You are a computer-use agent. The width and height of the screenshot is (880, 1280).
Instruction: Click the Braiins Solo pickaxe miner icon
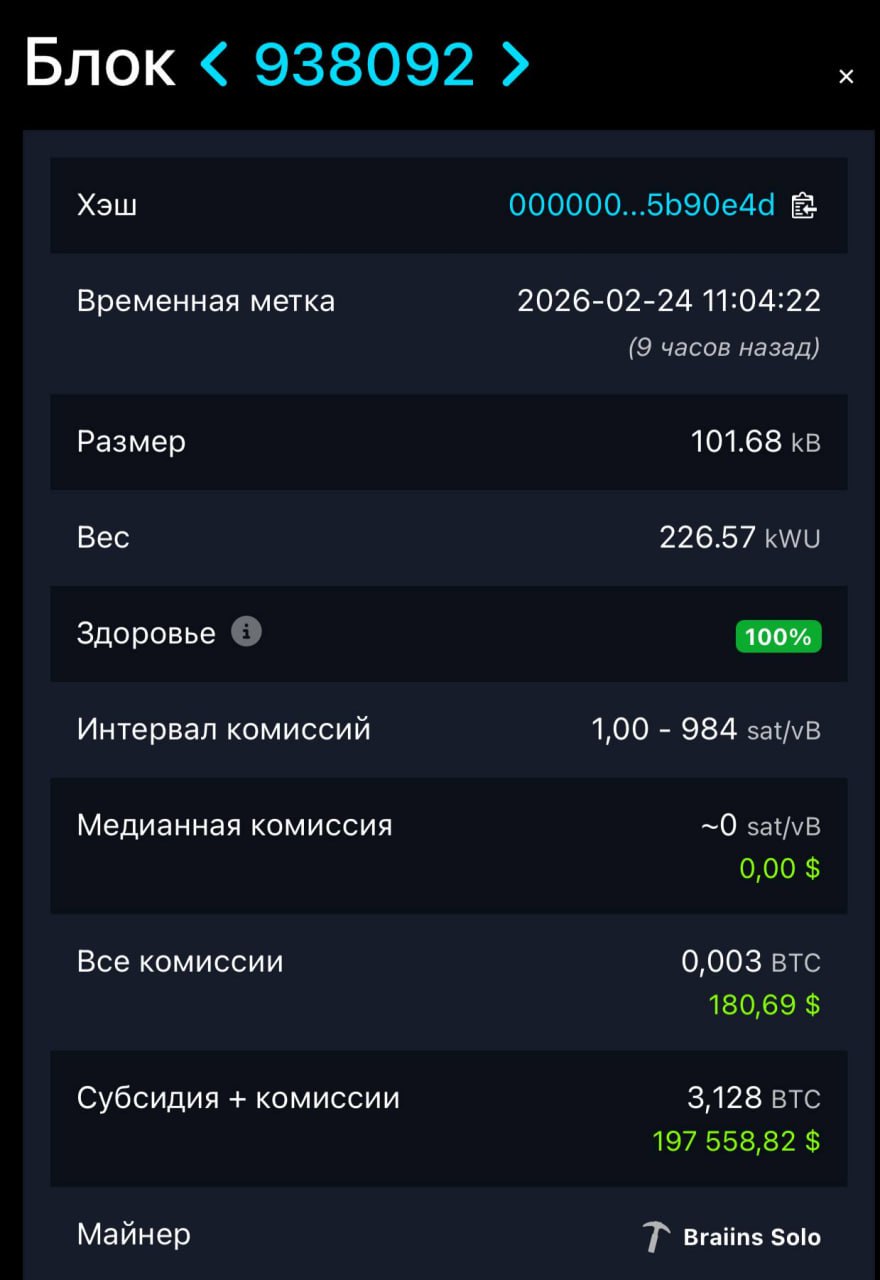click(657, 1235)
